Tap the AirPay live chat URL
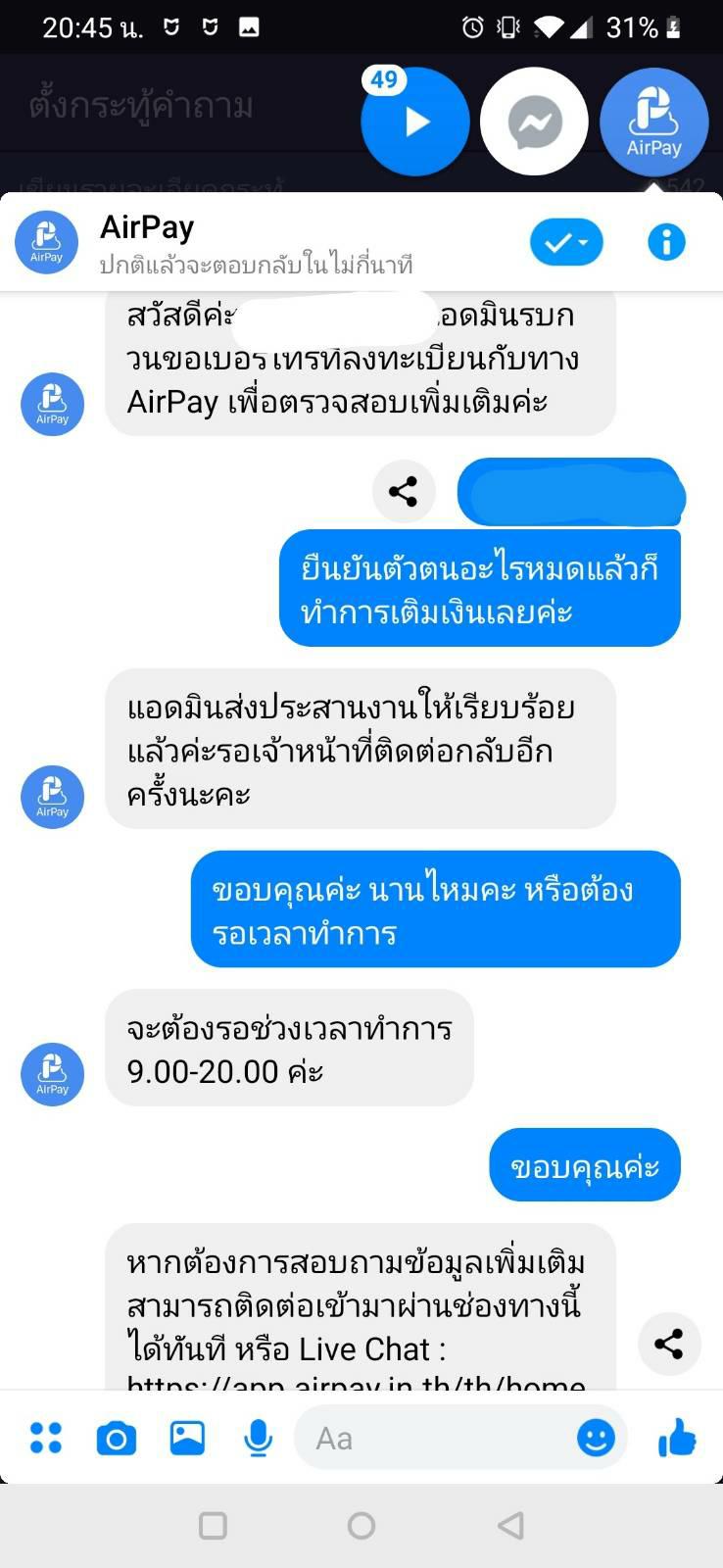 357,1381
